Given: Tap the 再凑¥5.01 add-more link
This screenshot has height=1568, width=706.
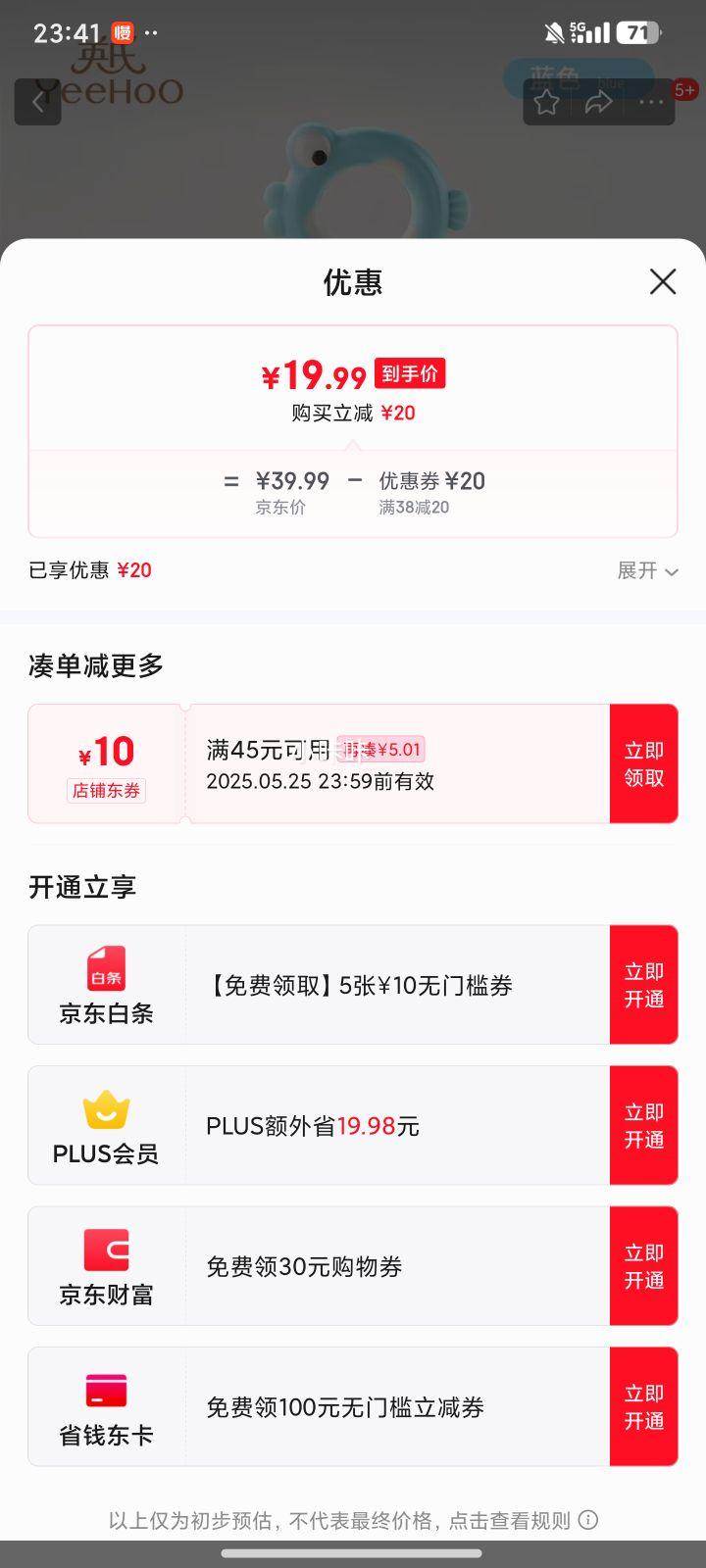Looking at the screenshot, I should pos(381,748).
